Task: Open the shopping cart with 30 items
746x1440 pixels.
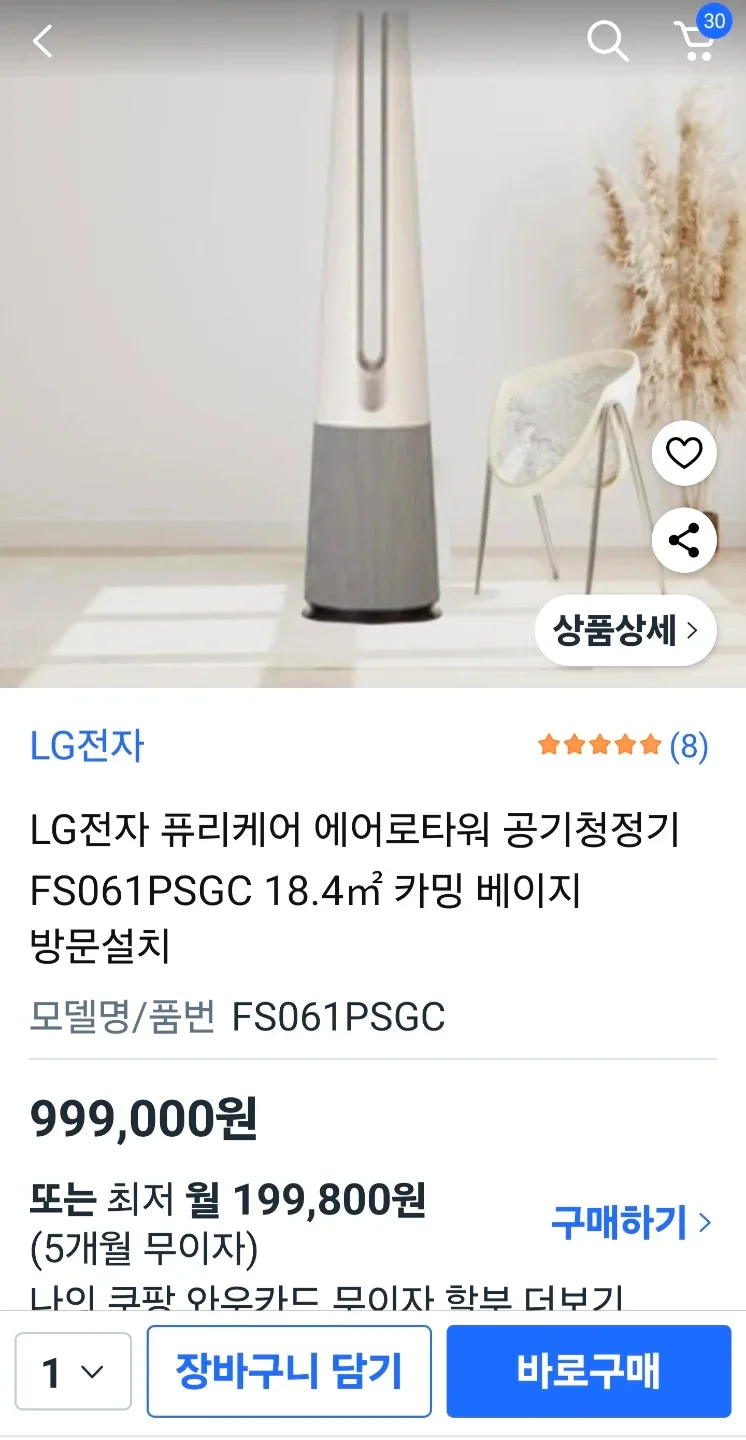Action: (695, 40)
